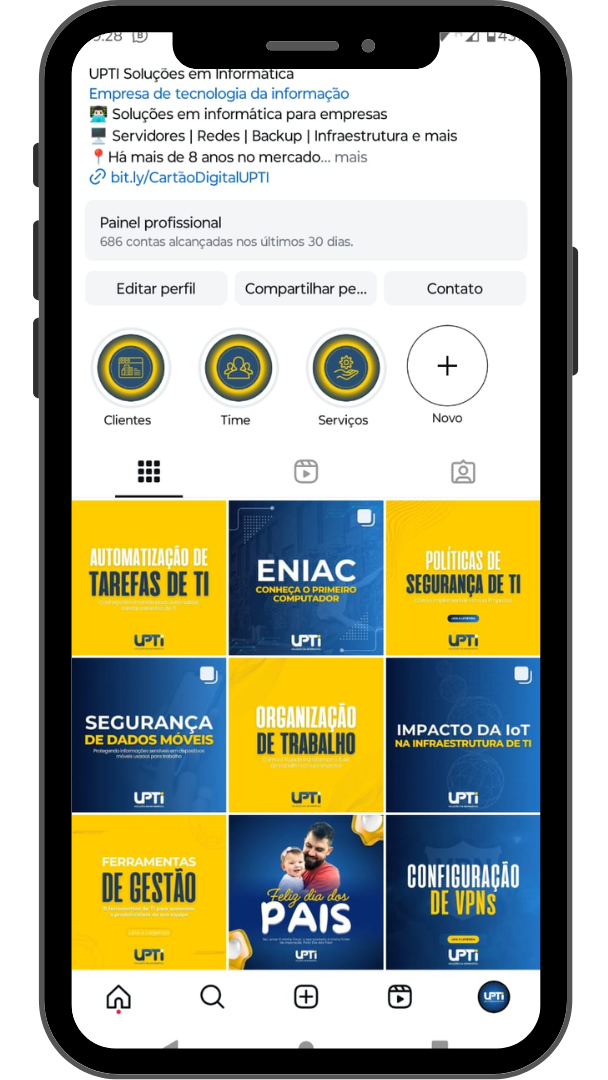608x1080 pixels.
Task: Open the Automatização de Tarefas de TI post
Action: tap(149, 578)
